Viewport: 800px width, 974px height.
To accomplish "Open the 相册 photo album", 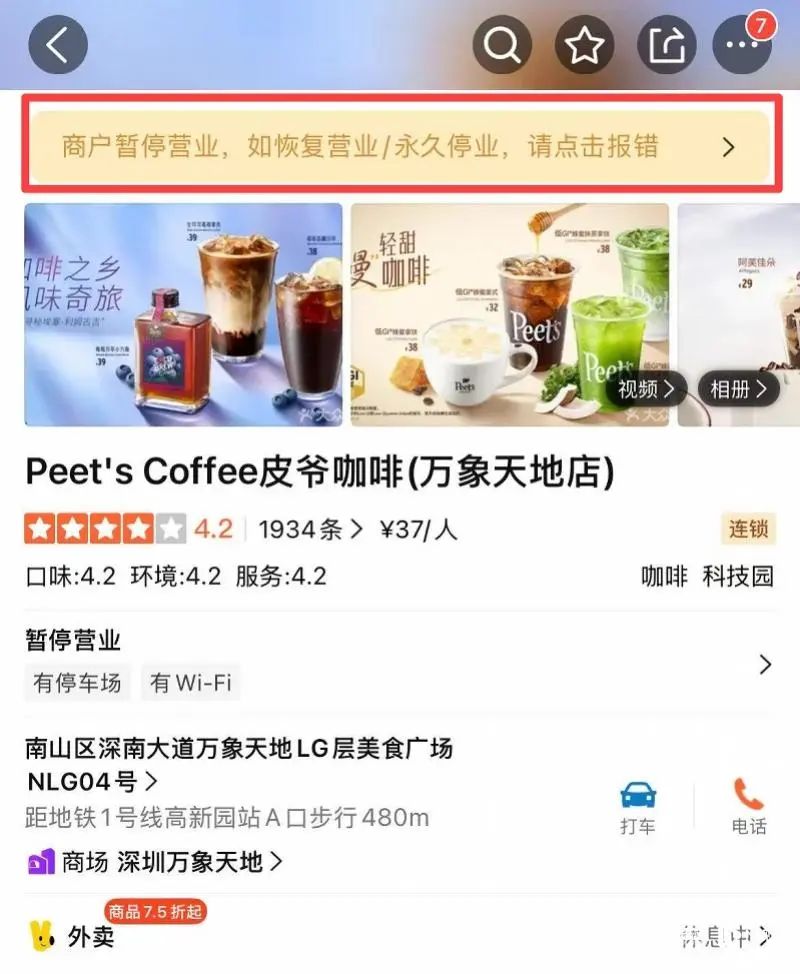I will [738, 389].
